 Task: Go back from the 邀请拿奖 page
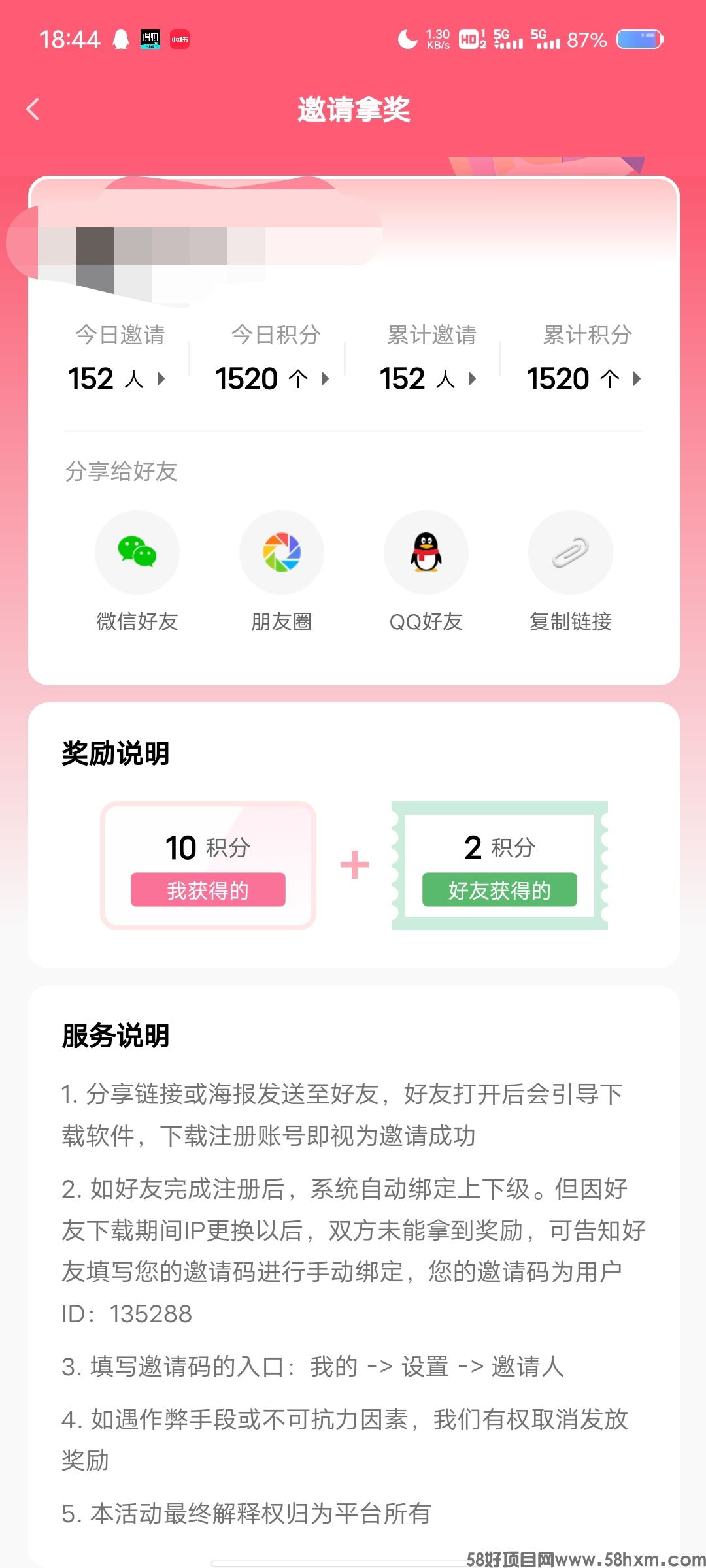click(x=33, y=109)
